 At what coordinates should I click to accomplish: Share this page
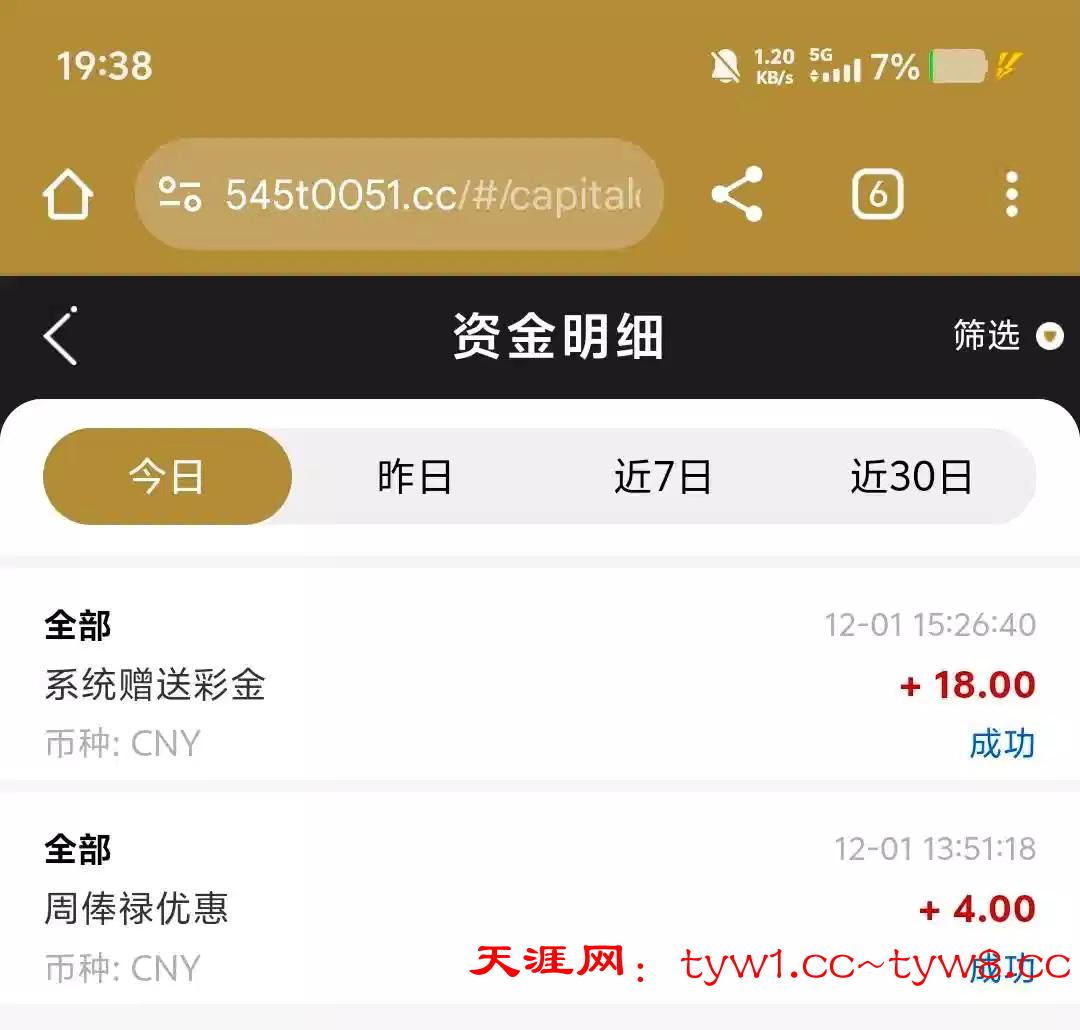(737, 194)
